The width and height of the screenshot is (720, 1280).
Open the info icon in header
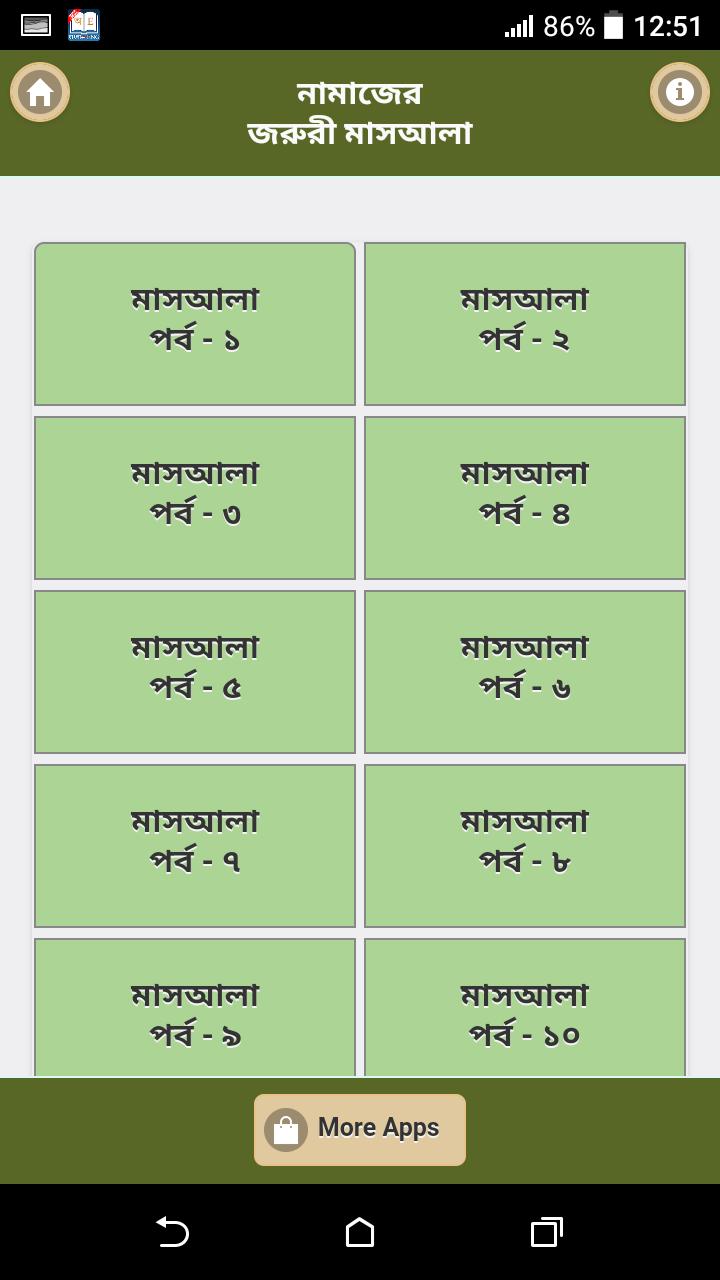(680, 92)
